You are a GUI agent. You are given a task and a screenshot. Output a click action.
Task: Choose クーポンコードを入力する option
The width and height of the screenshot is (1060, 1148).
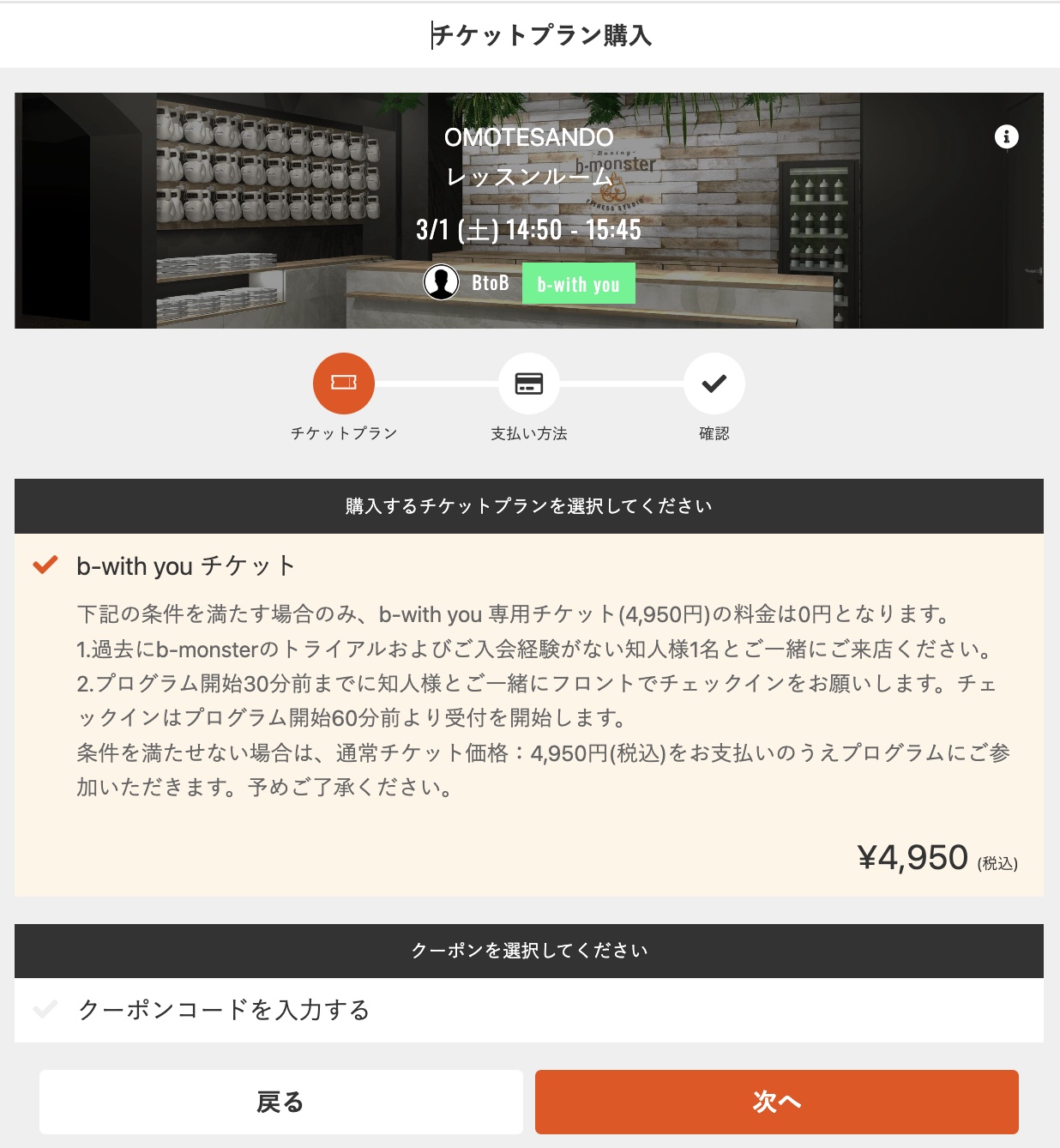[x=223, y=1010]
